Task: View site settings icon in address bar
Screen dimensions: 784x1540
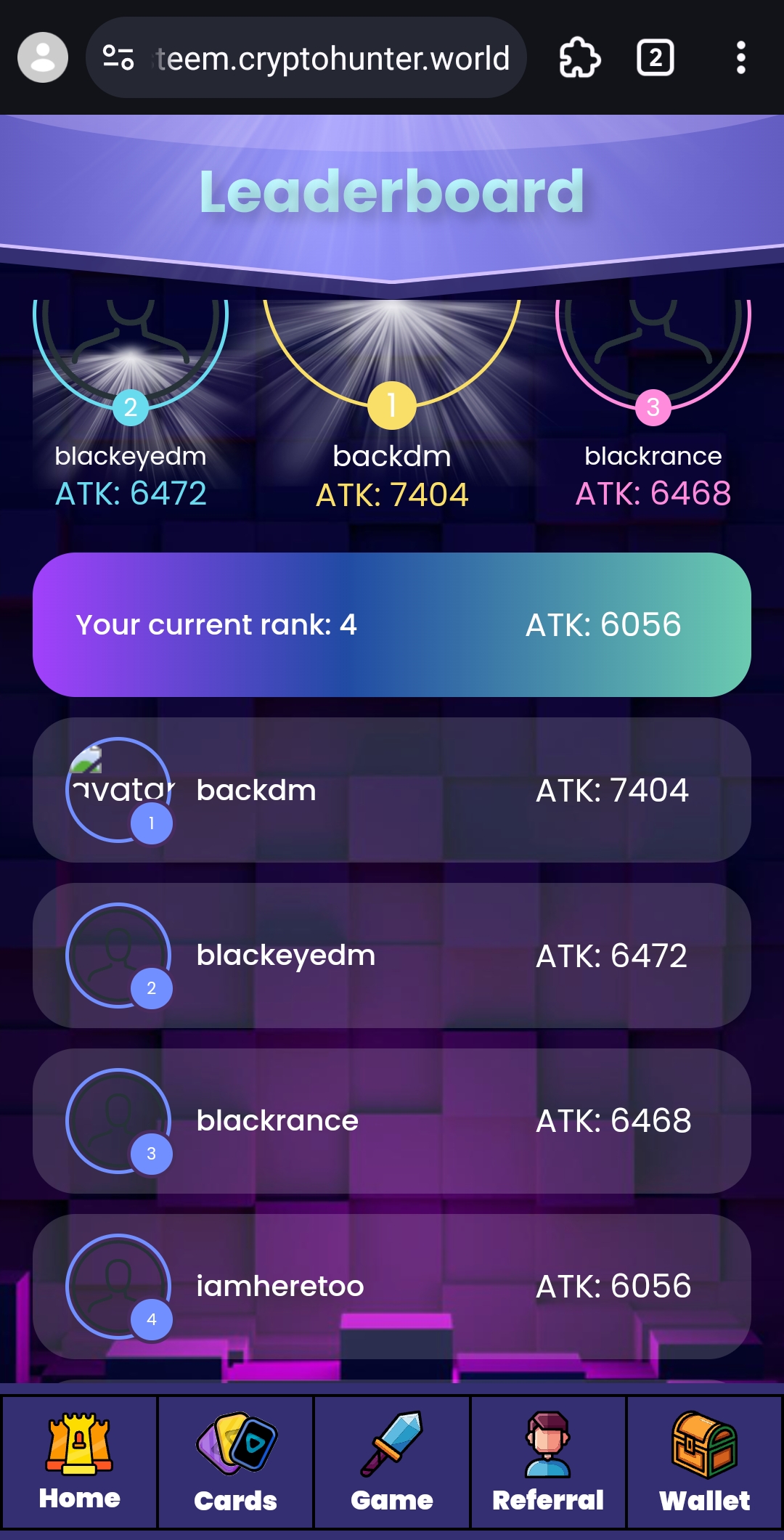Action: (118, 57)
